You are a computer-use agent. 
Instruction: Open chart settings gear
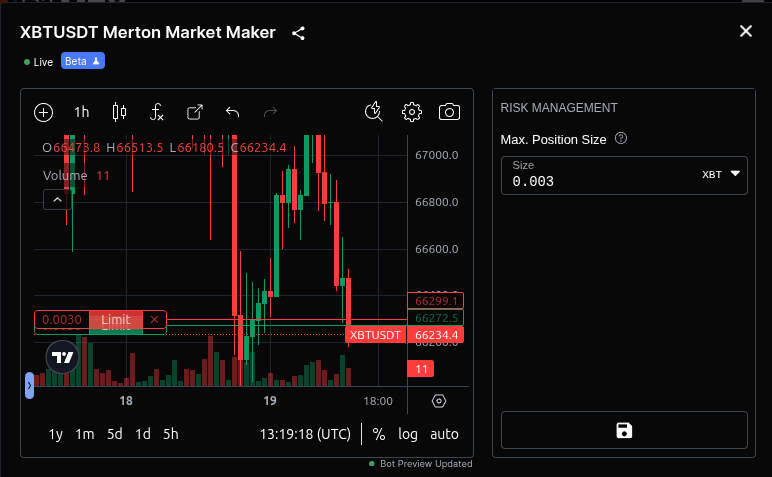[411, 112]
